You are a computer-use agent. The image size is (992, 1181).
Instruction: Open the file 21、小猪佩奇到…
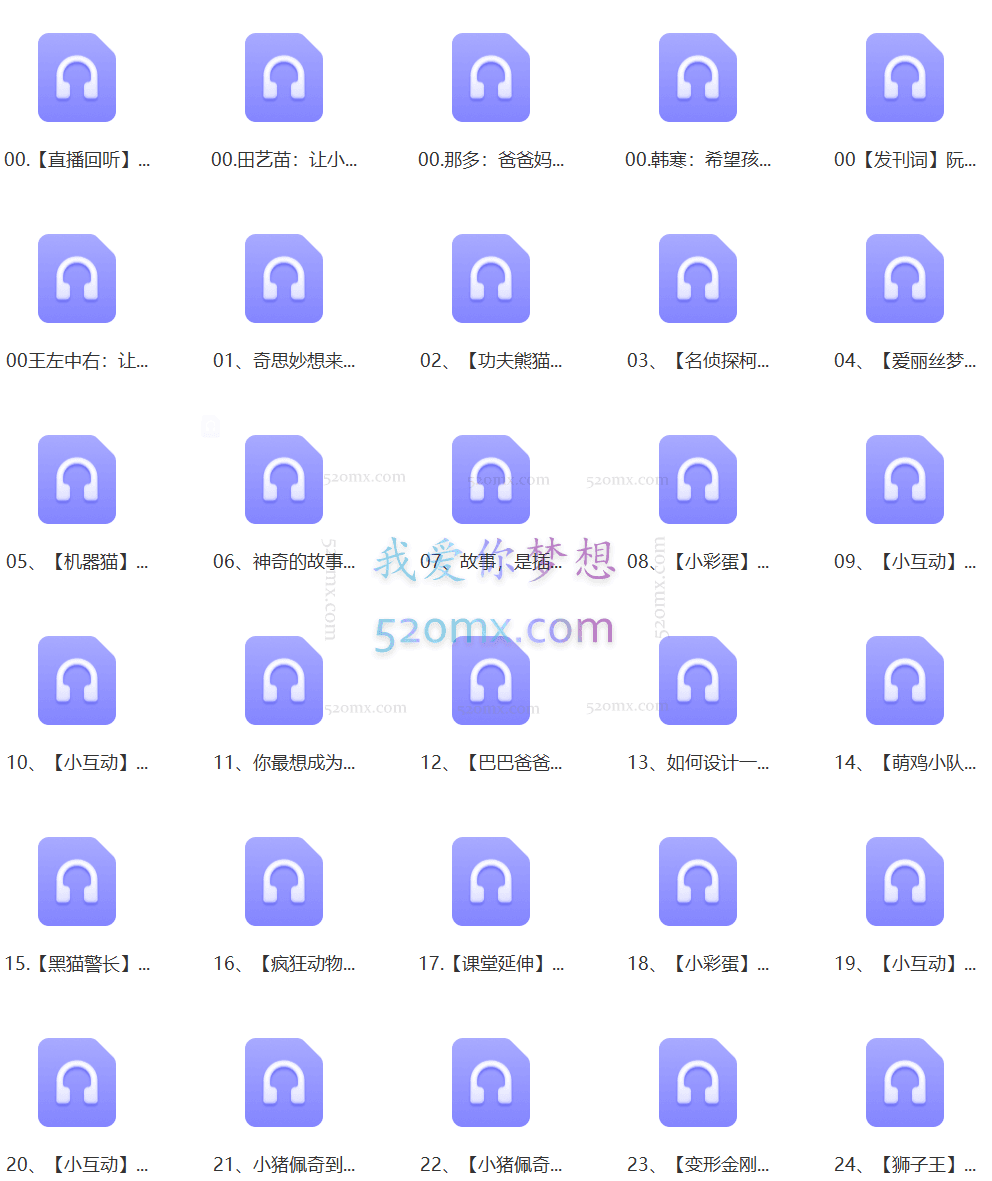coord(284,1083)
